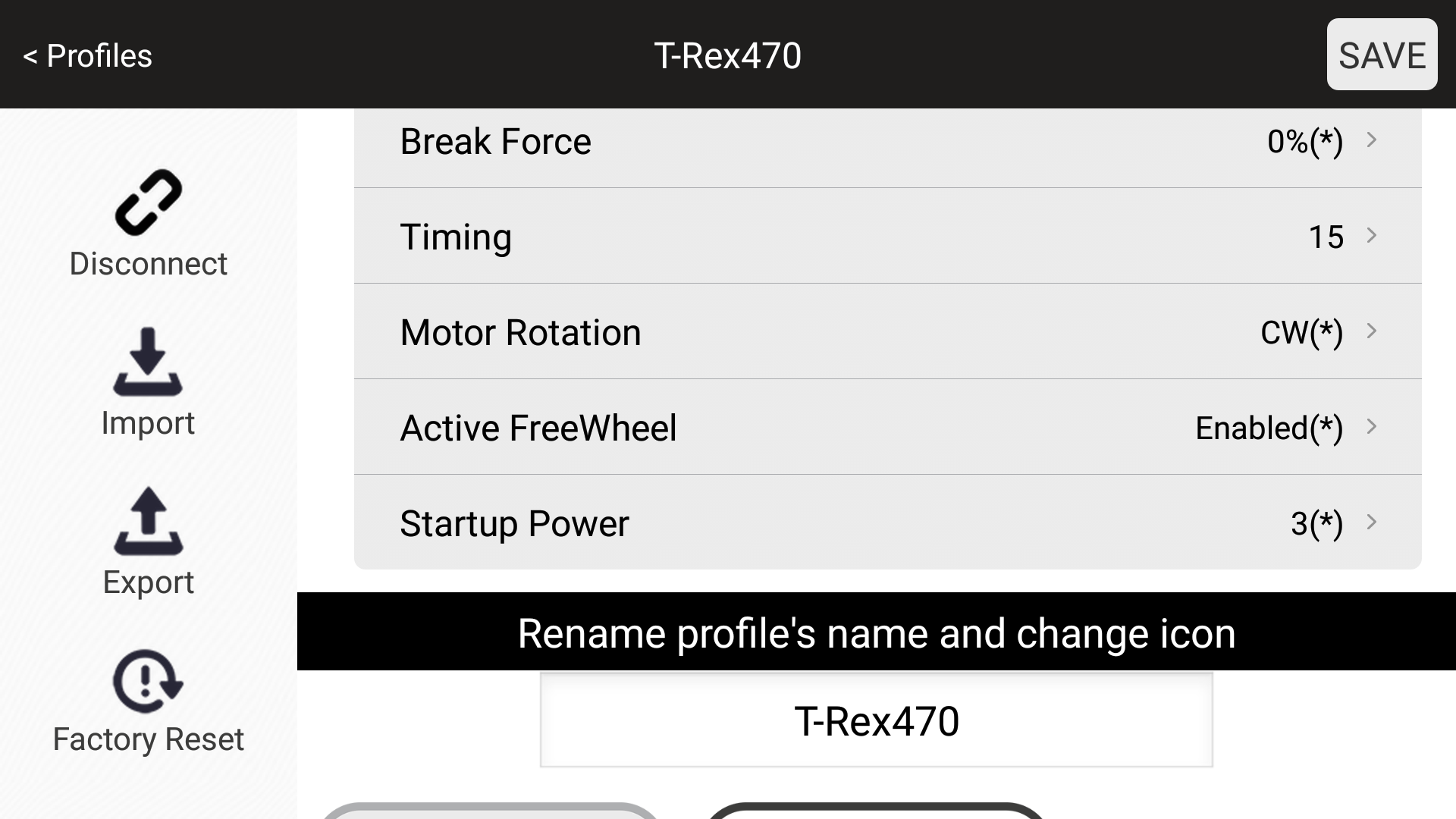Change the Timing value

(x=887, y=237)
